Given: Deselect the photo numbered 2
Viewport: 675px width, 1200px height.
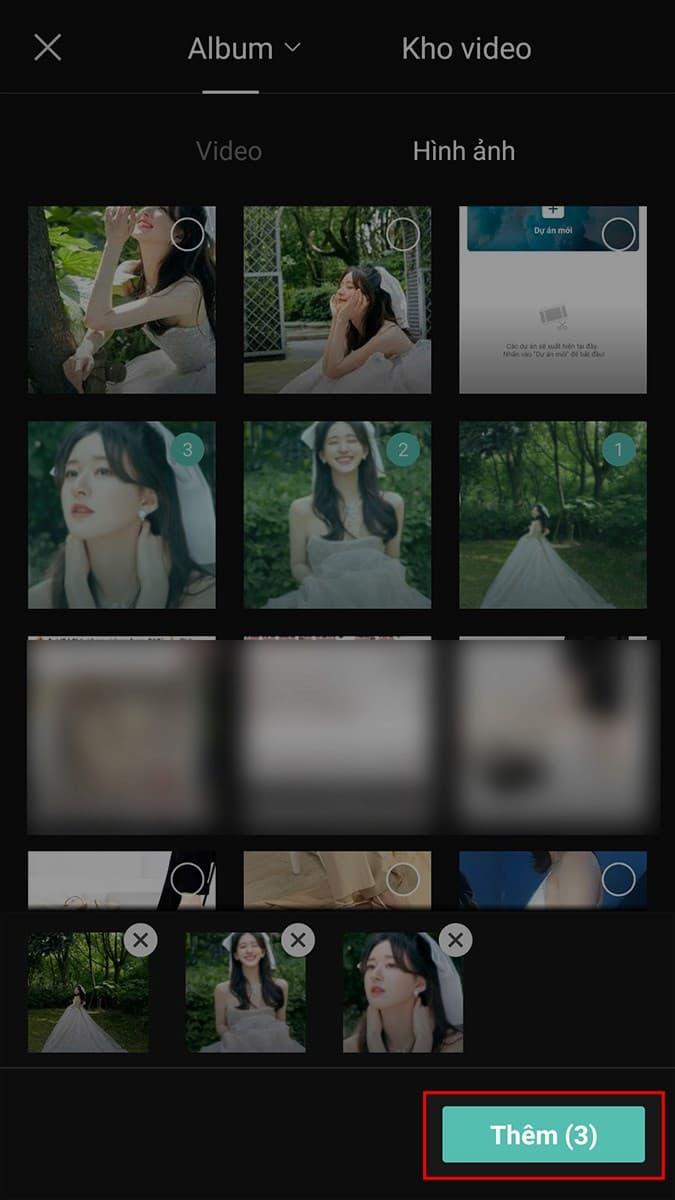Looking at the screenshot, I should 403,450.
